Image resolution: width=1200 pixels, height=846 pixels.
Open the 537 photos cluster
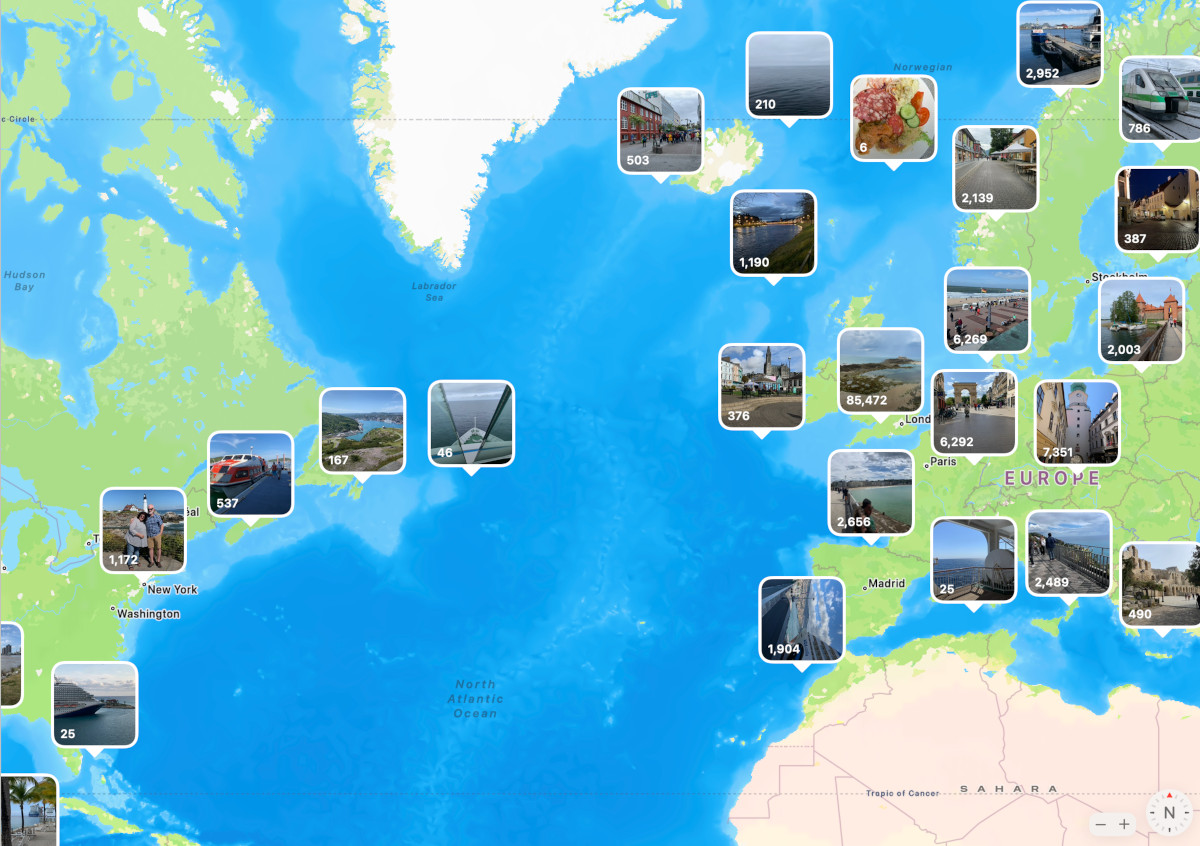(x=250, y=473)
